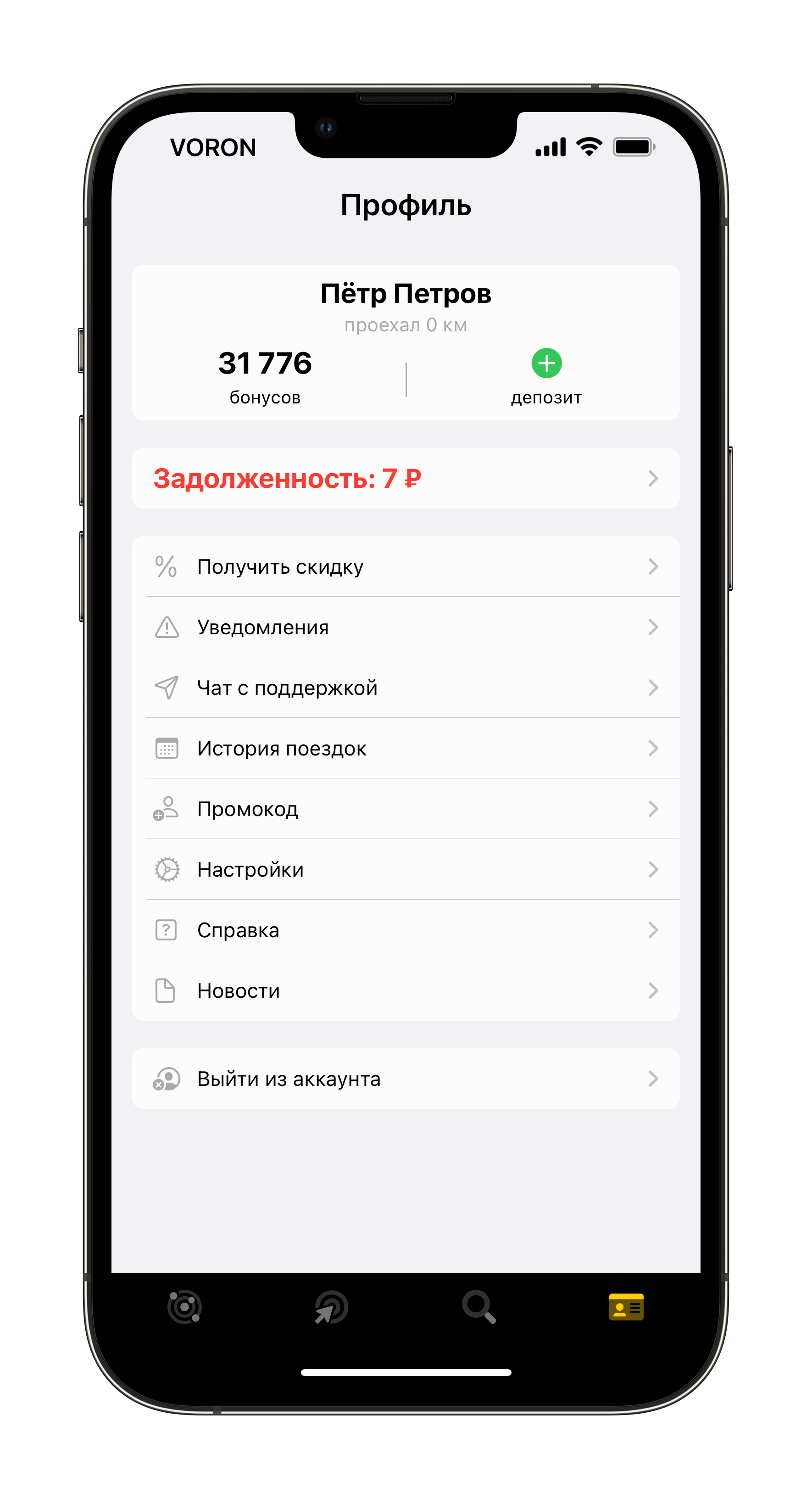Open Получить скидку

406,566
